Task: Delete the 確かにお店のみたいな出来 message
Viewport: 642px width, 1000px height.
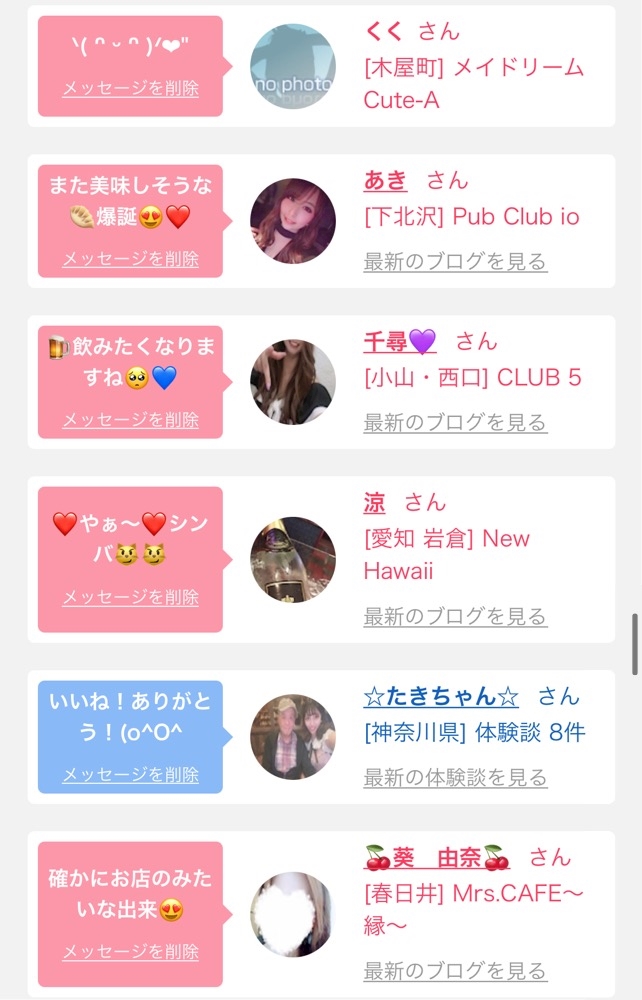Action: (x=130, y=952)
